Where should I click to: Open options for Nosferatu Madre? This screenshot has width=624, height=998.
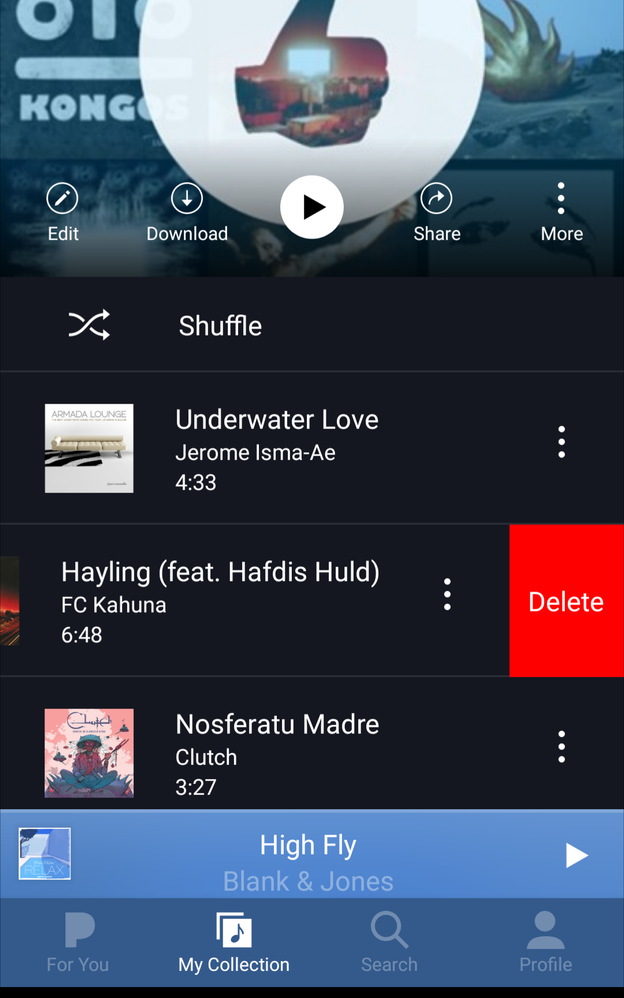[x=561, y=746]
